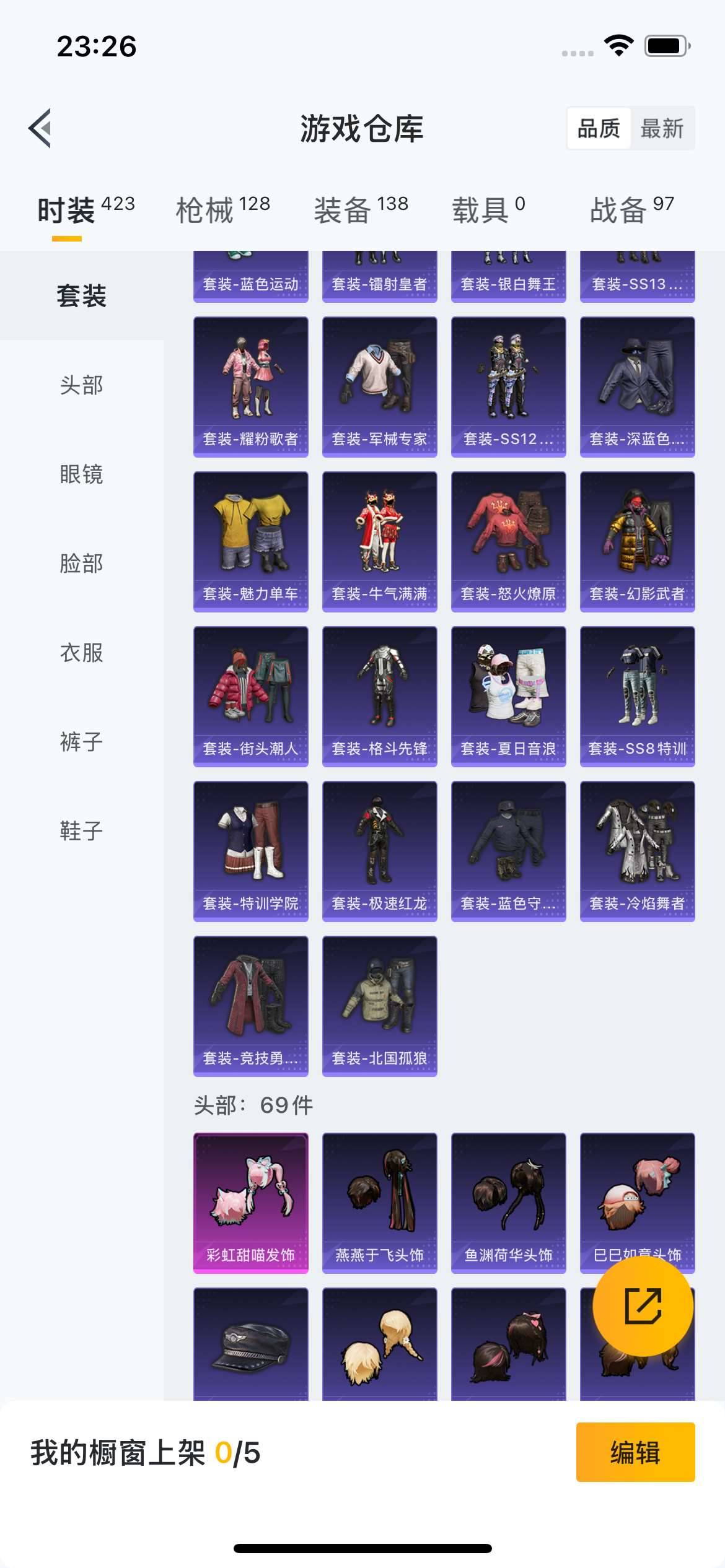
Task: Open the 套装-耀粉歌者 outfit
Action: click(x=250, y=386)
